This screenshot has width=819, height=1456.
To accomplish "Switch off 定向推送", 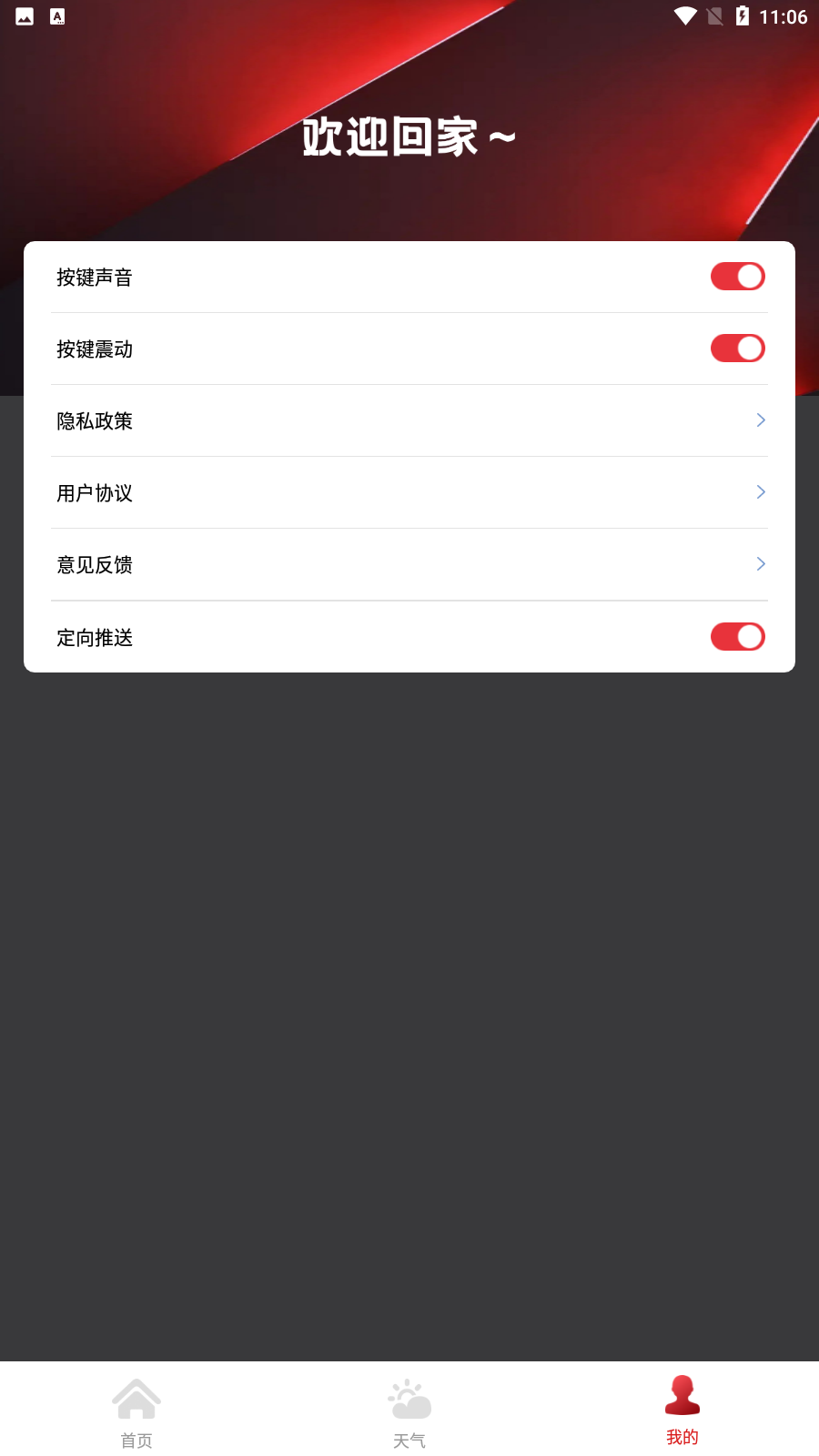I will coord(737,637).
